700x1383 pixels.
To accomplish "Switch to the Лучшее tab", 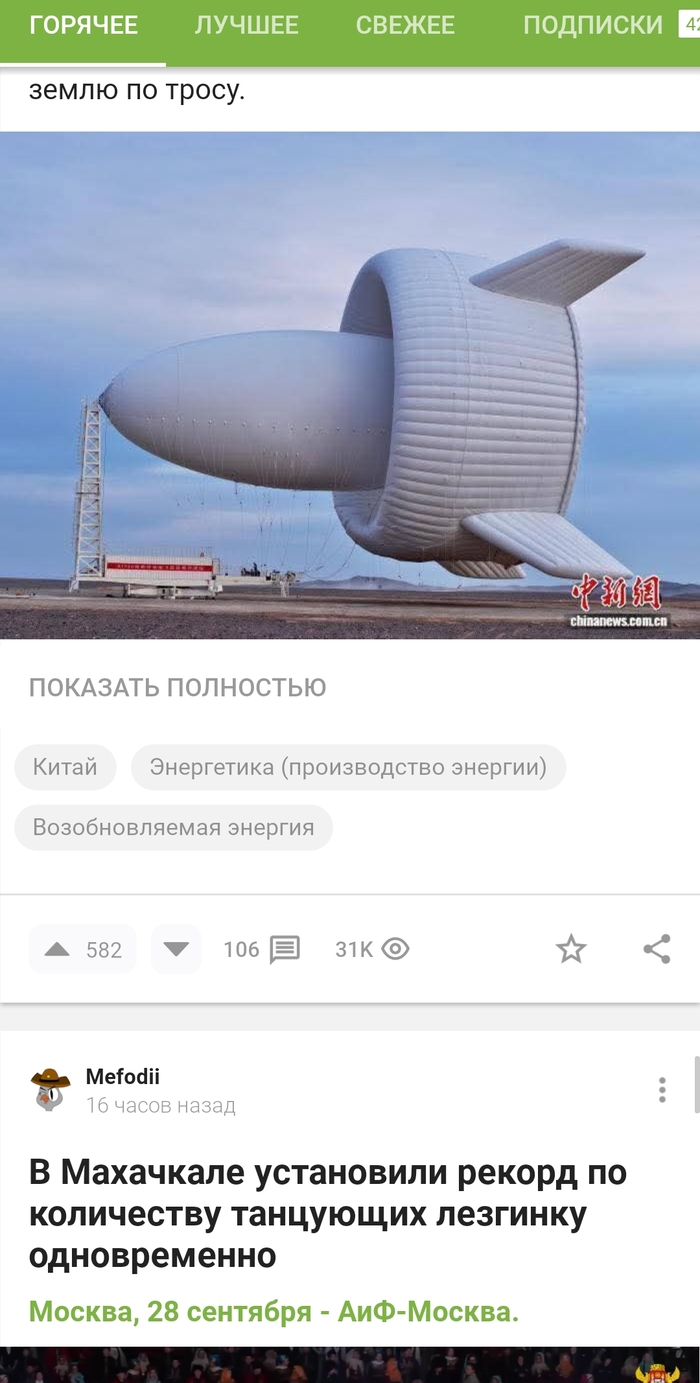I will pos(246,26).
